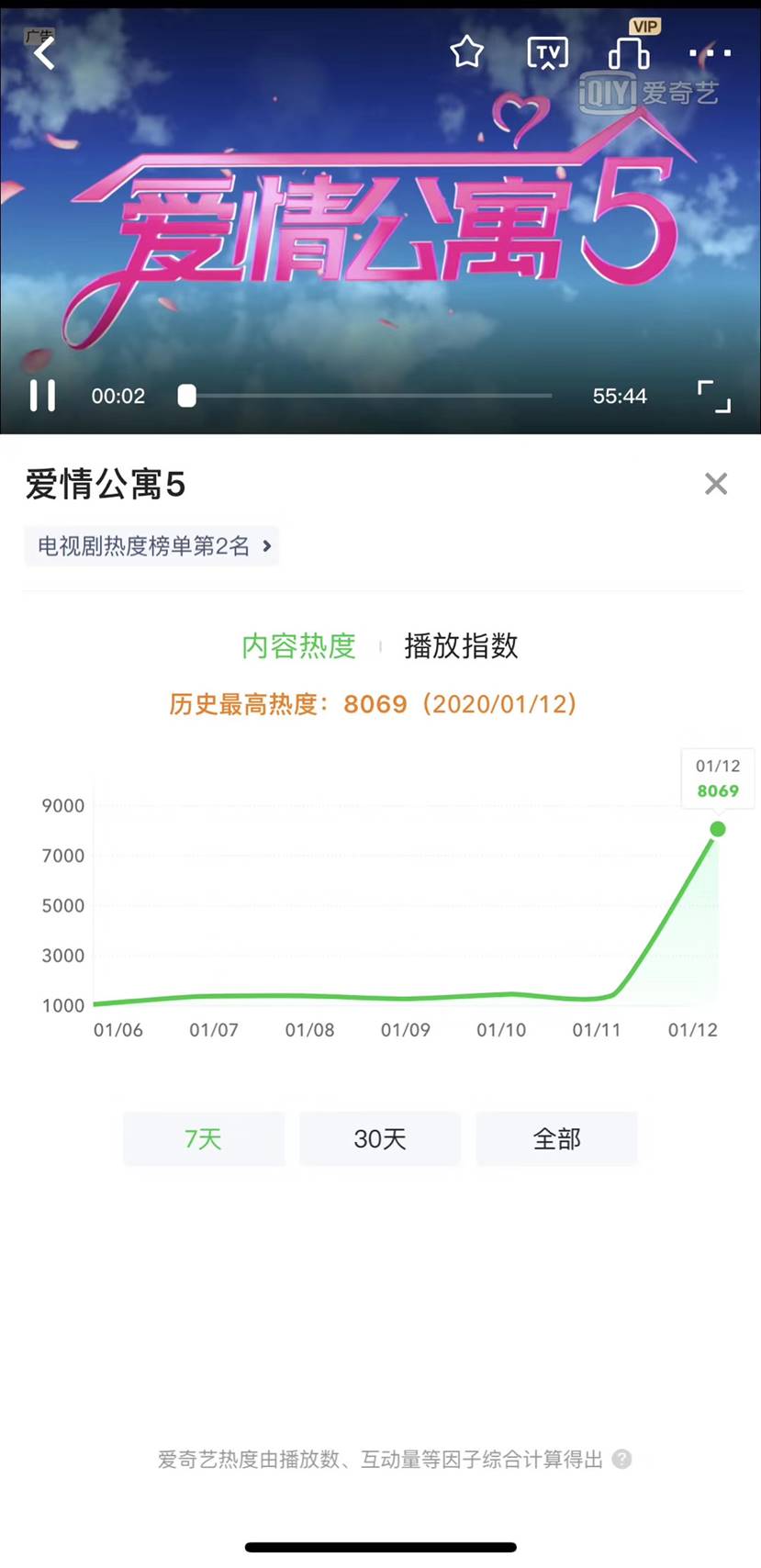Enter fullscreen video mode
The width and height of the screenshot is (761, 1568).
point(713,397)
